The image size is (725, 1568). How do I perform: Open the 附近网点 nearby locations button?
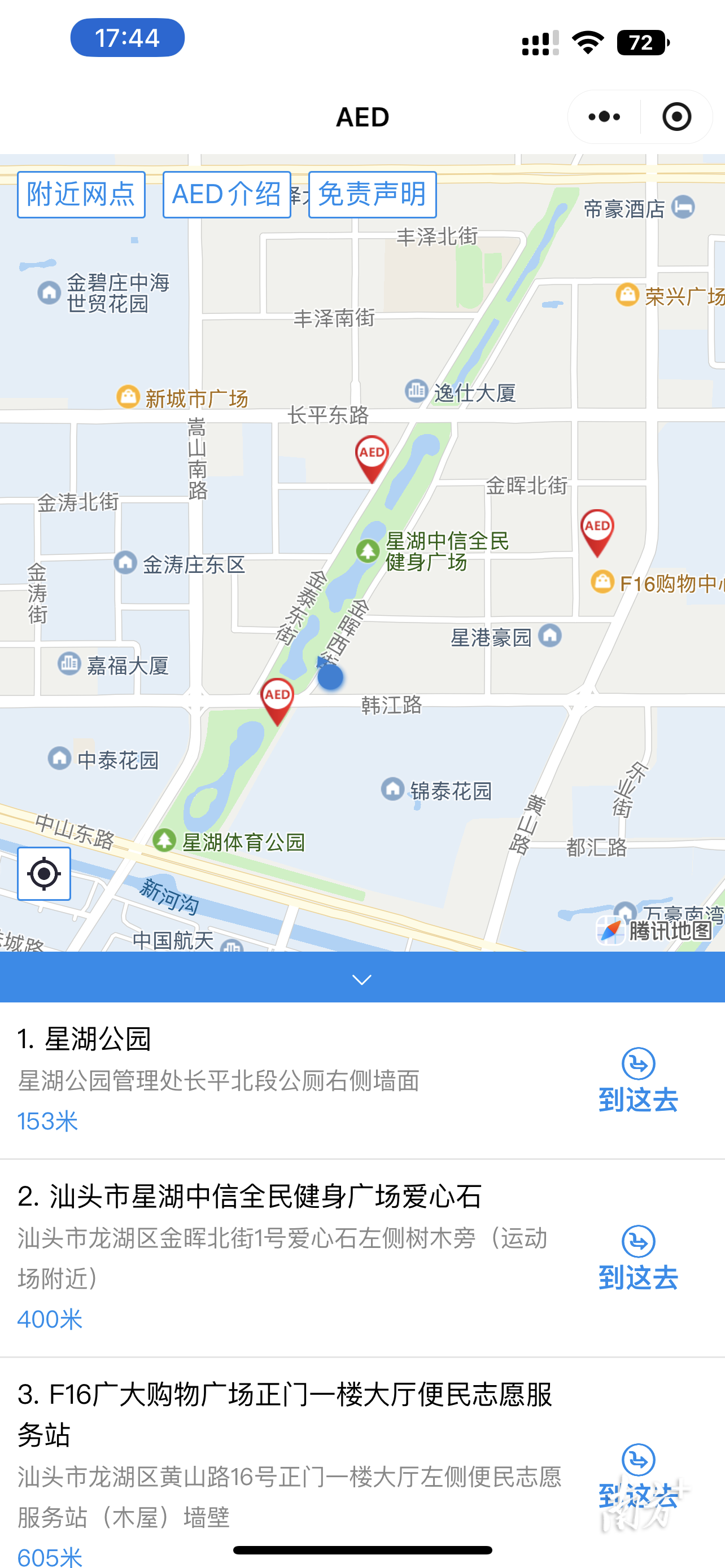(x=81, y=195)
